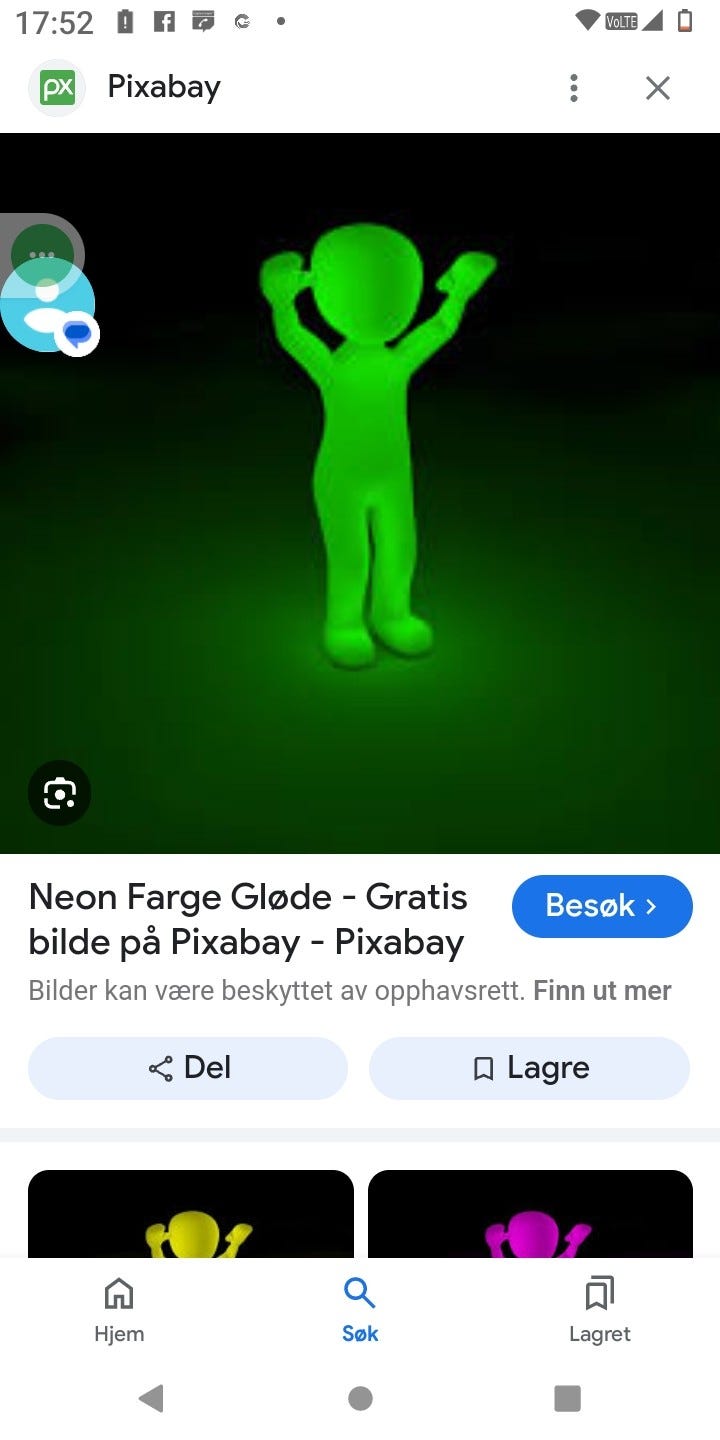Tap the Share icon next to Del
The image size is (720, 1440).
[x=159, y=1067]
